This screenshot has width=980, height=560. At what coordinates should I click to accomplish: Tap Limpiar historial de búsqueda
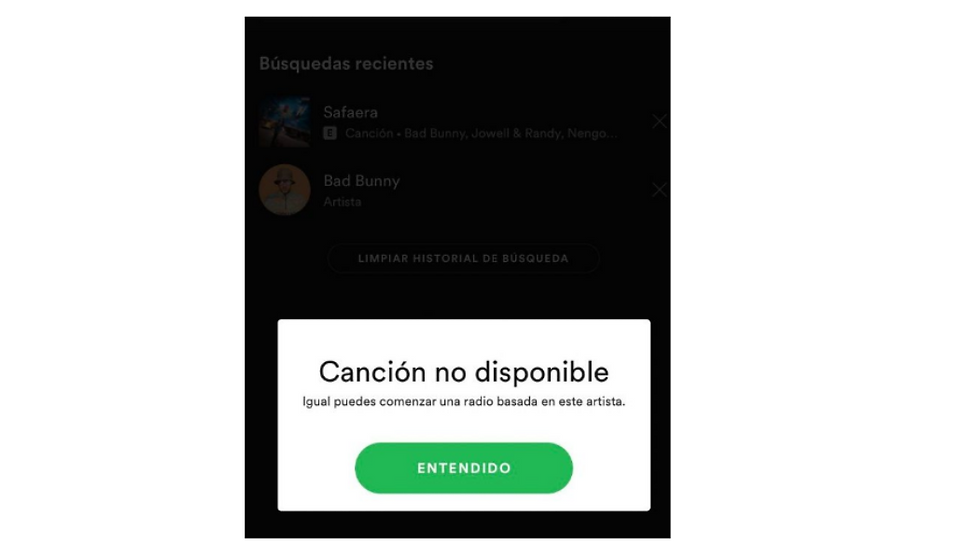(463, 258)
